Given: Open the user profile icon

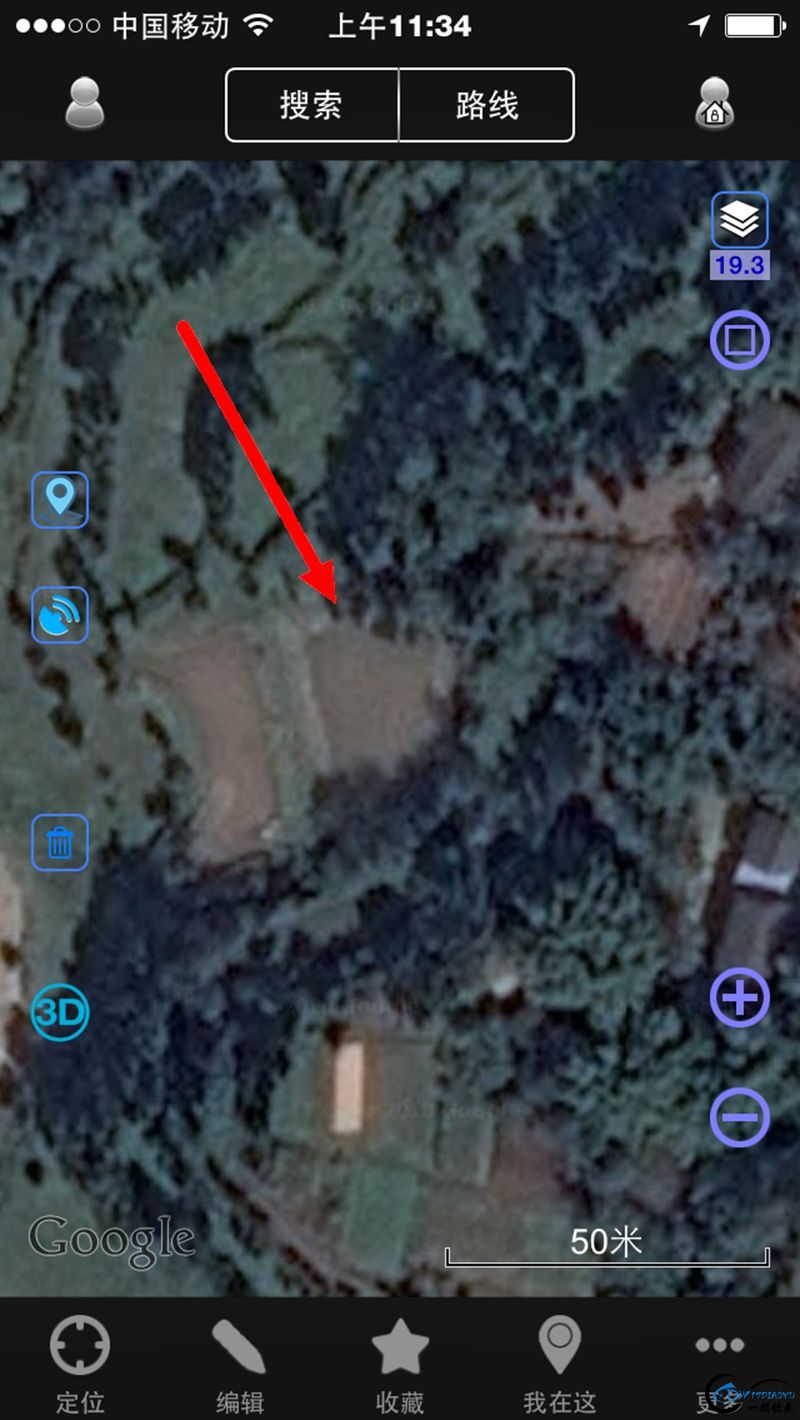Looking at the screenshot, I should pyautogui.click(x=85, y=103).
